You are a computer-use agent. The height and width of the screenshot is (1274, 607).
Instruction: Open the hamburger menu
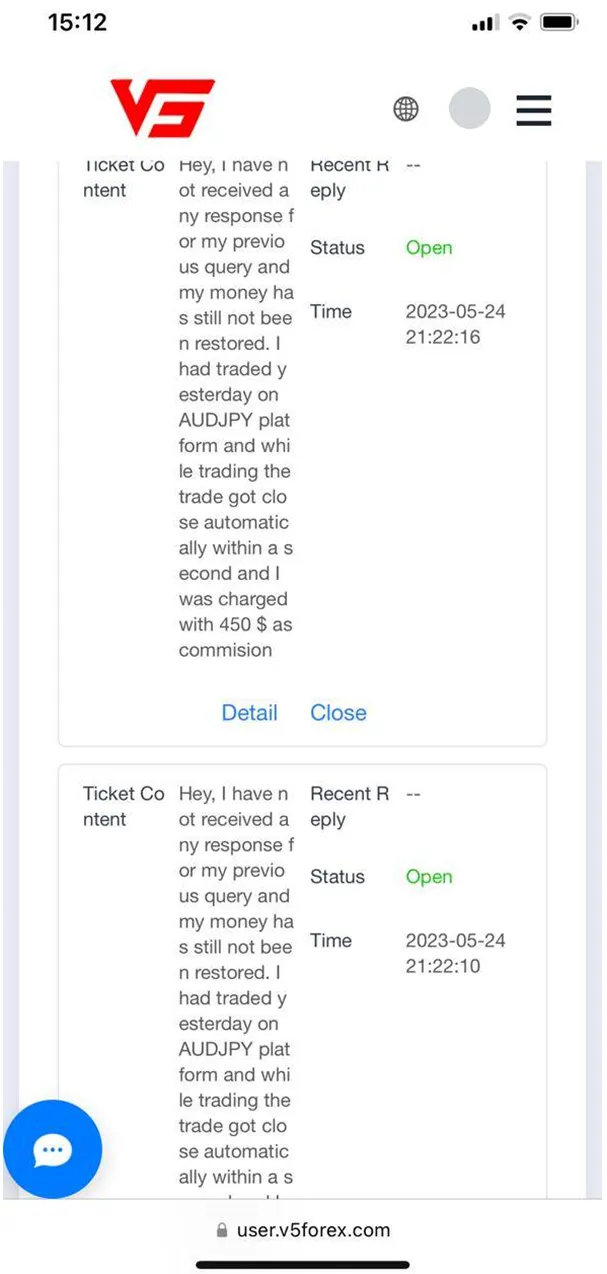pos(534,109)
